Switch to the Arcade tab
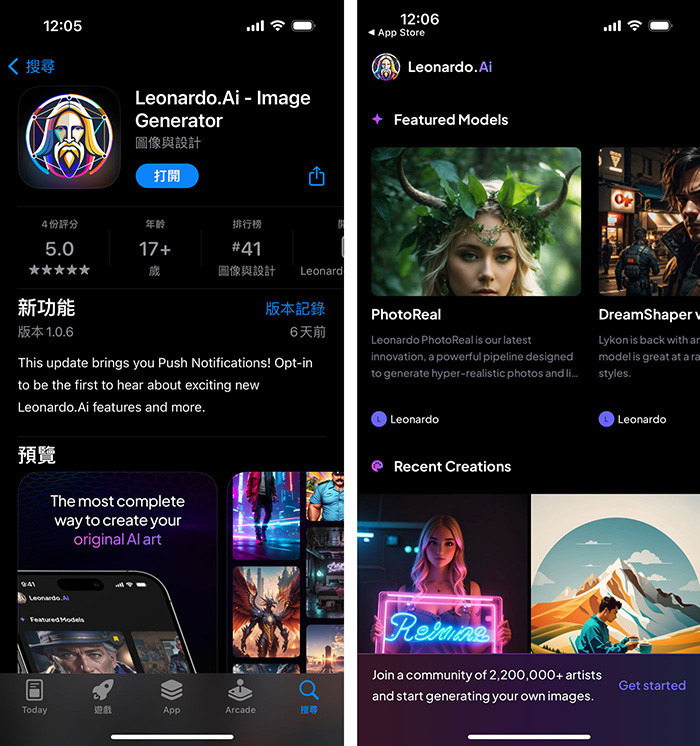 (240, 696)
